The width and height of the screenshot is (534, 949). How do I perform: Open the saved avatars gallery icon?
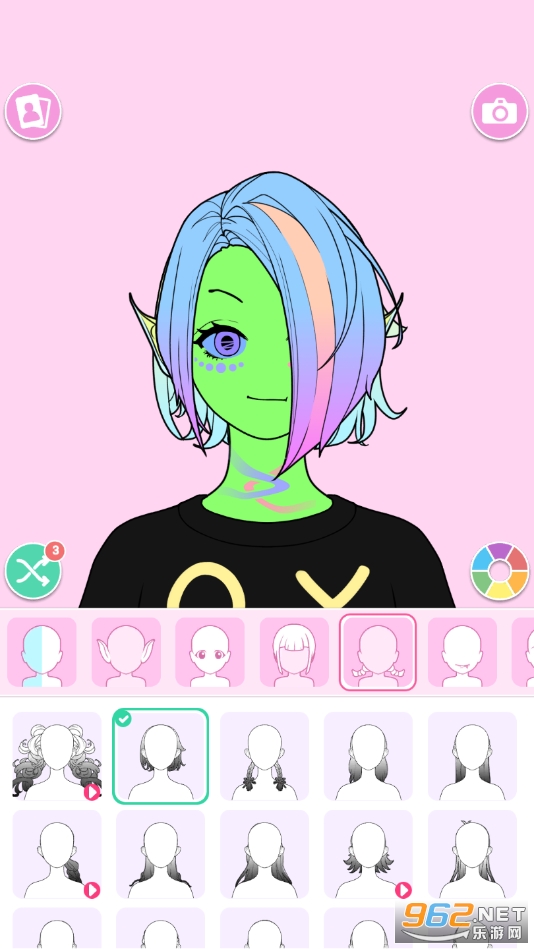(33, 111)
